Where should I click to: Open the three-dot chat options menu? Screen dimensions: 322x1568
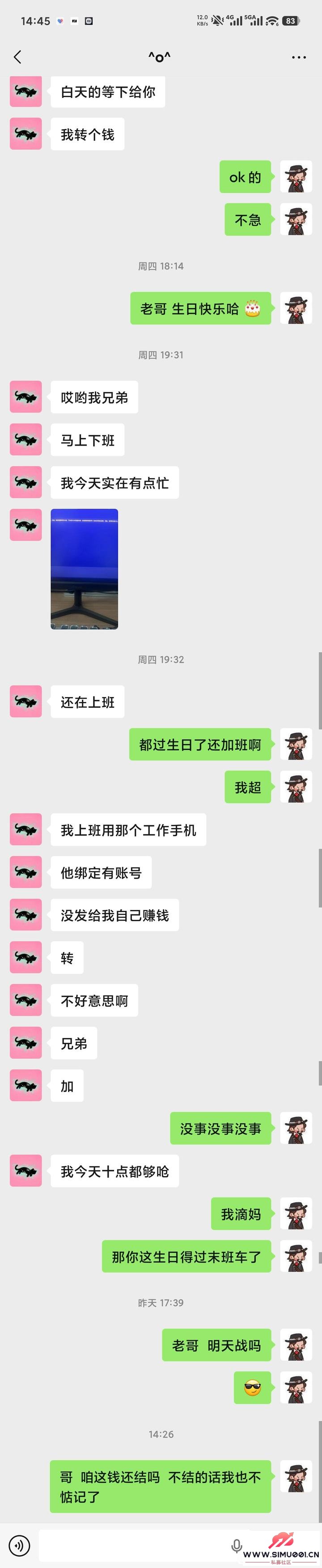pyautogui.click(x=298, y=57)
